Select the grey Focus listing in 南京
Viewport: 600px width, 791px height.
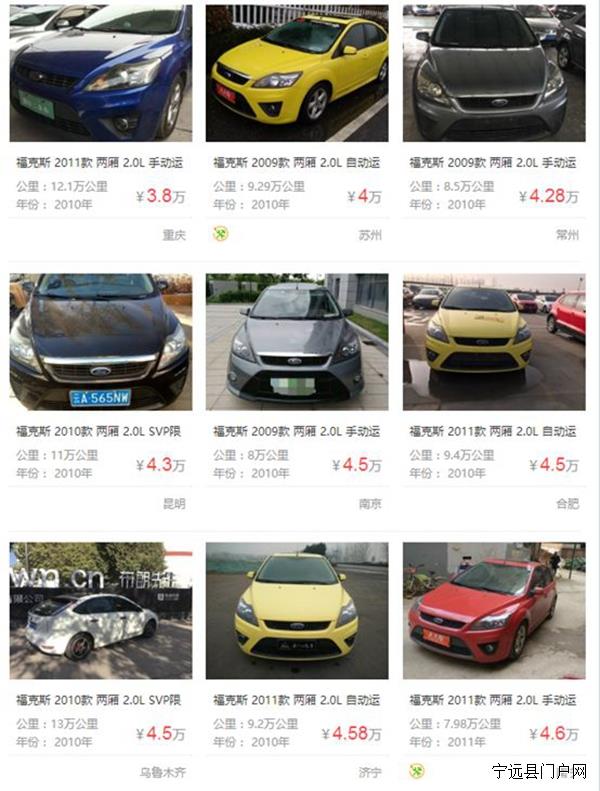coord(296,341)
